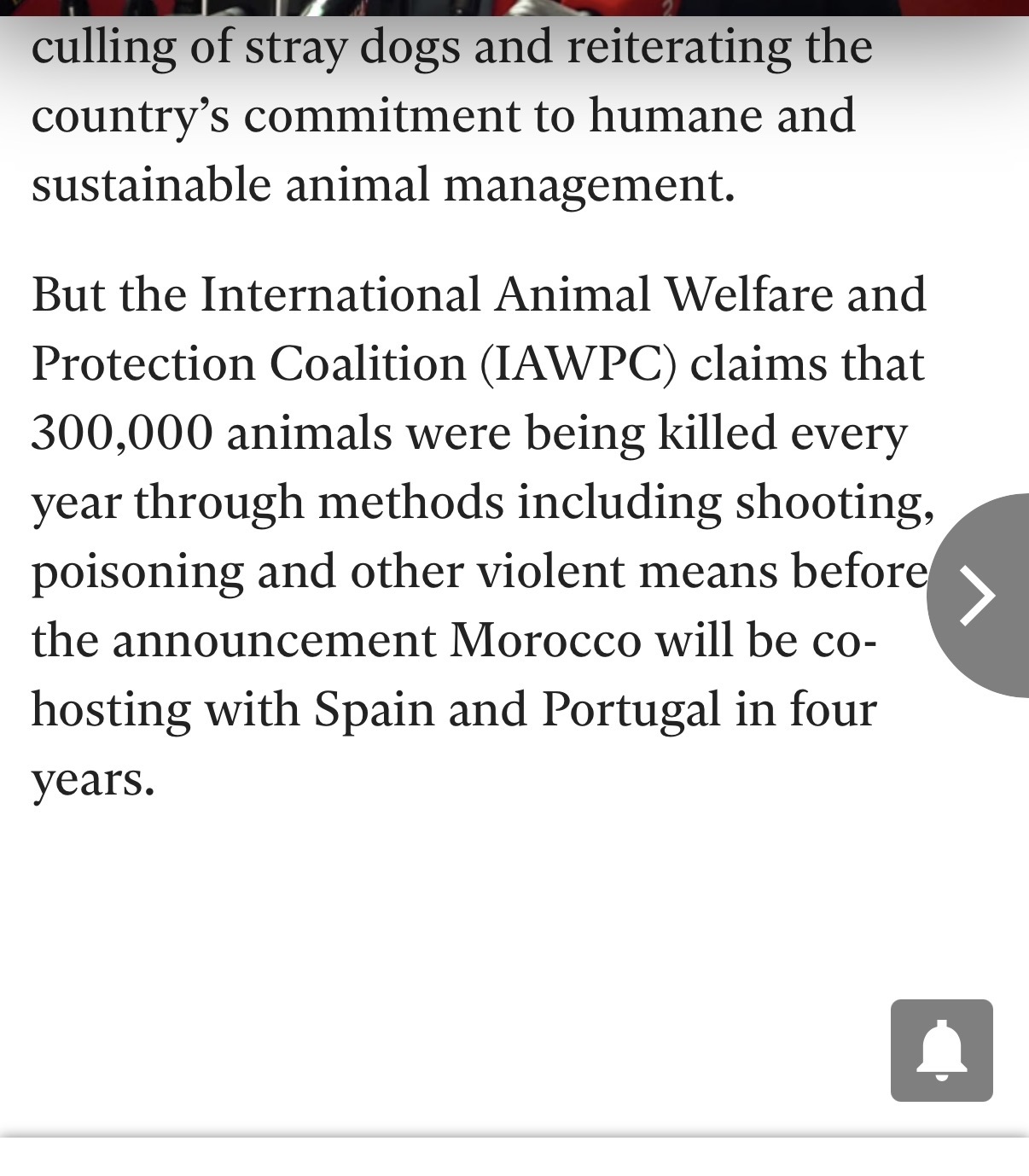Open the notifications bell button
Screen dimensions: 1029x1176
(941, 1051)
